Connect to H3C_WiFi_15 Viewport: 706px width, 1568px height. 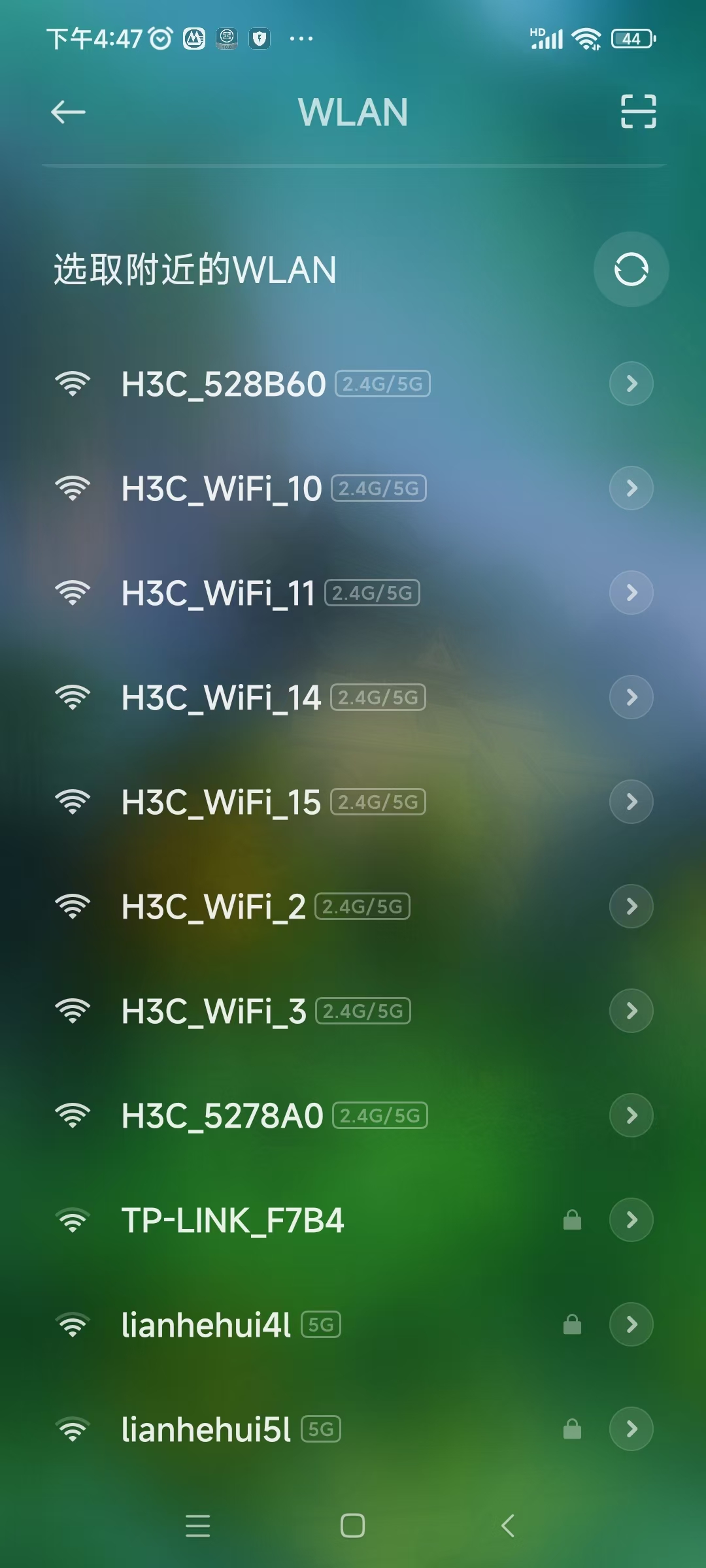click(221, 802)
